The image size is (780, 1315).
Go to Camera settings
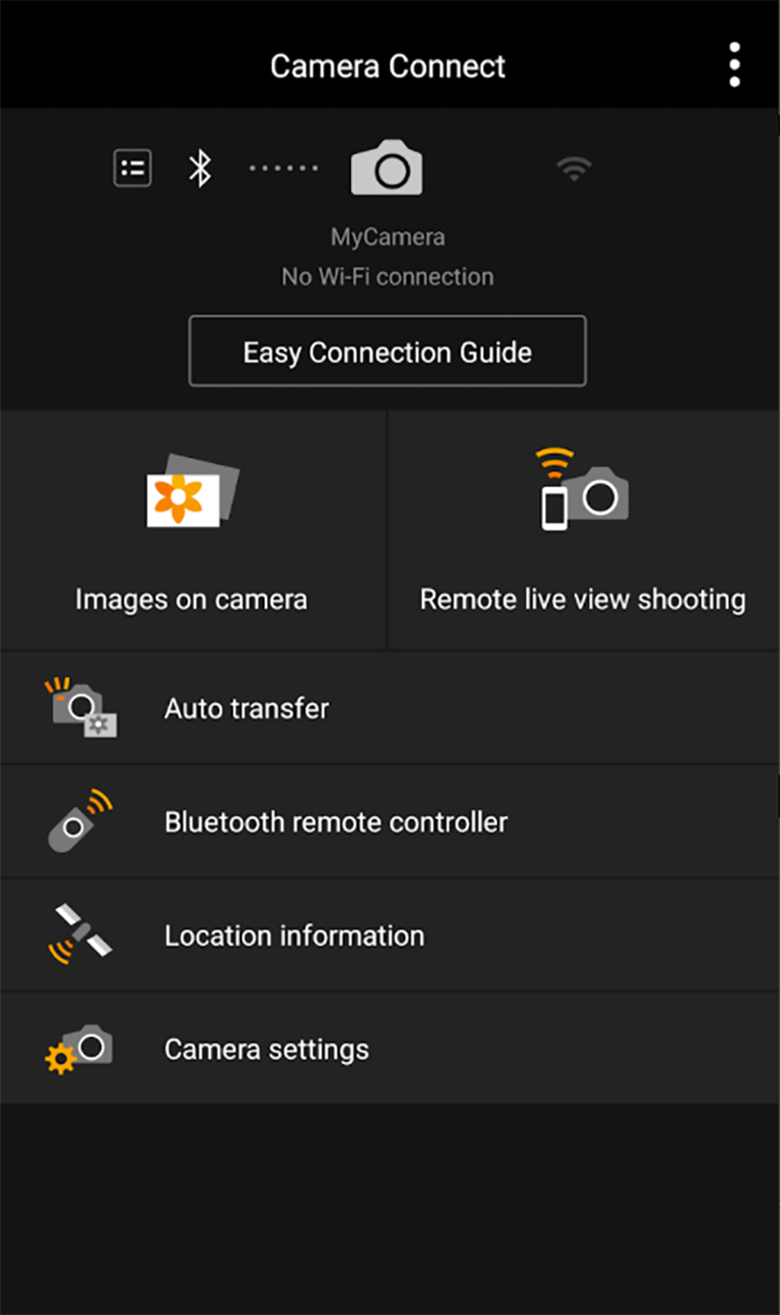tap(389, 1049)
